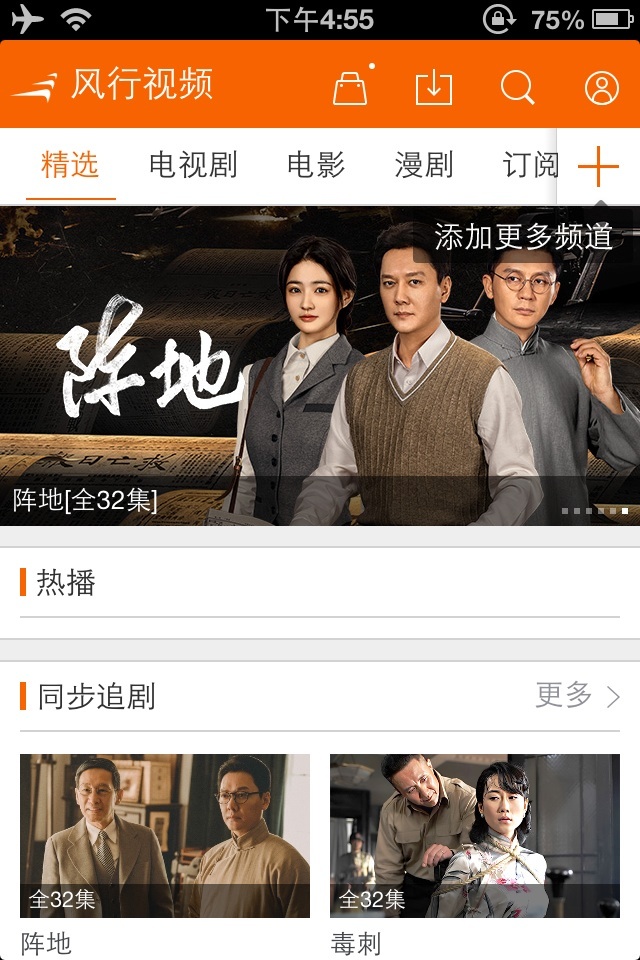Open the shopping bag icon
Viewport: 640px width, 960px height.
coord(350,87)
